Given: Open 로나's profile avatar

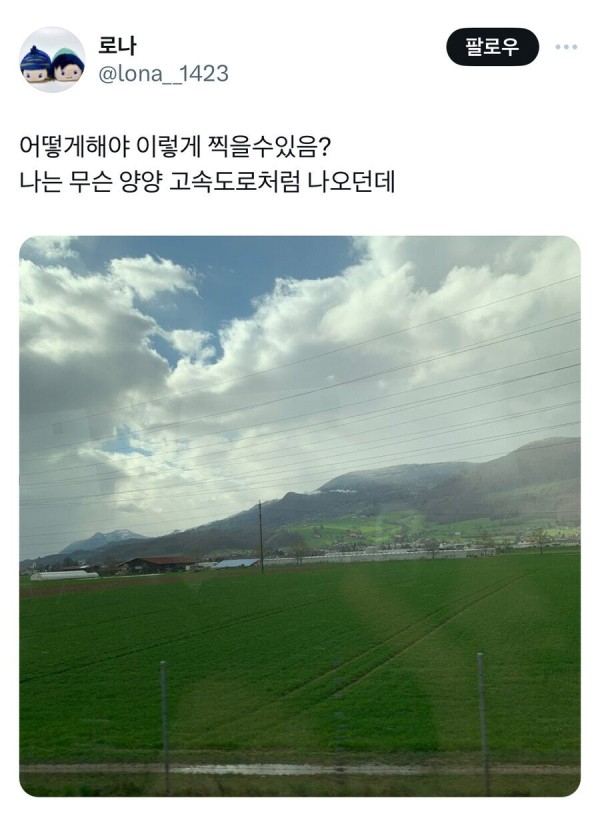Looking at the screenshot, I should tap(52, 60).
